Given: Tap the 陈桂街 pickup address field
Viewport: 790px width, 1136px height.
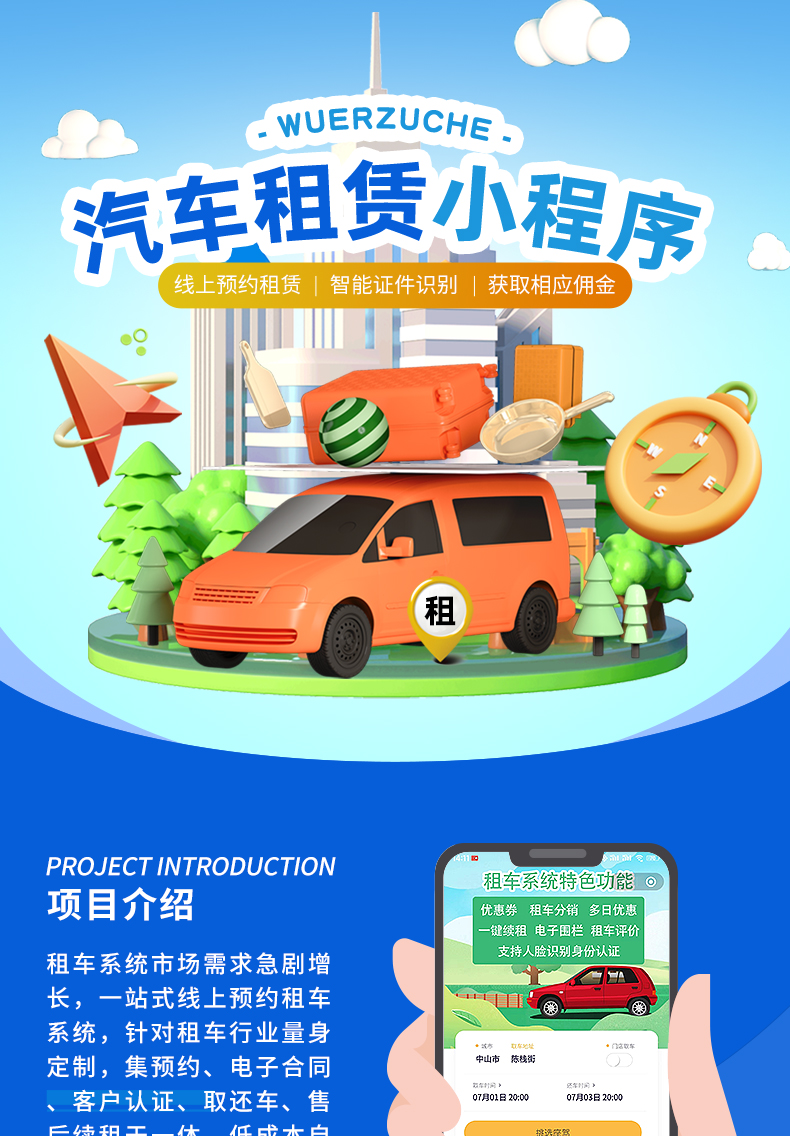Looking at the screenshot, I should click(x=524, y=1058).
